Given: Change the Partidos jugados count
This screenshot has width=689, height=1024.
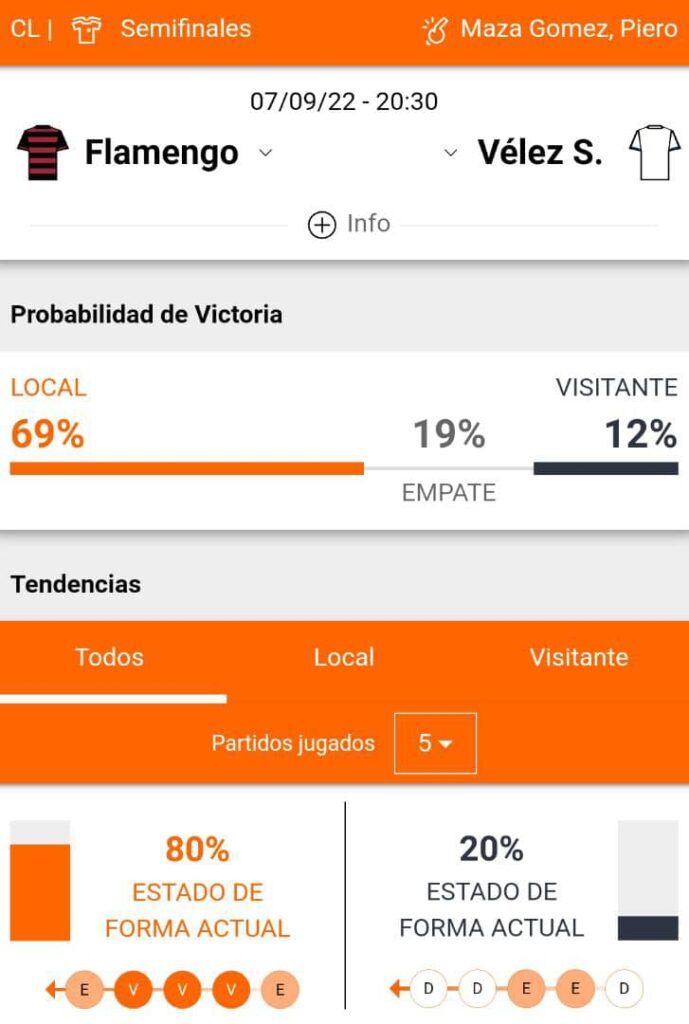Looking at the screenshot, I should [435, 743].
